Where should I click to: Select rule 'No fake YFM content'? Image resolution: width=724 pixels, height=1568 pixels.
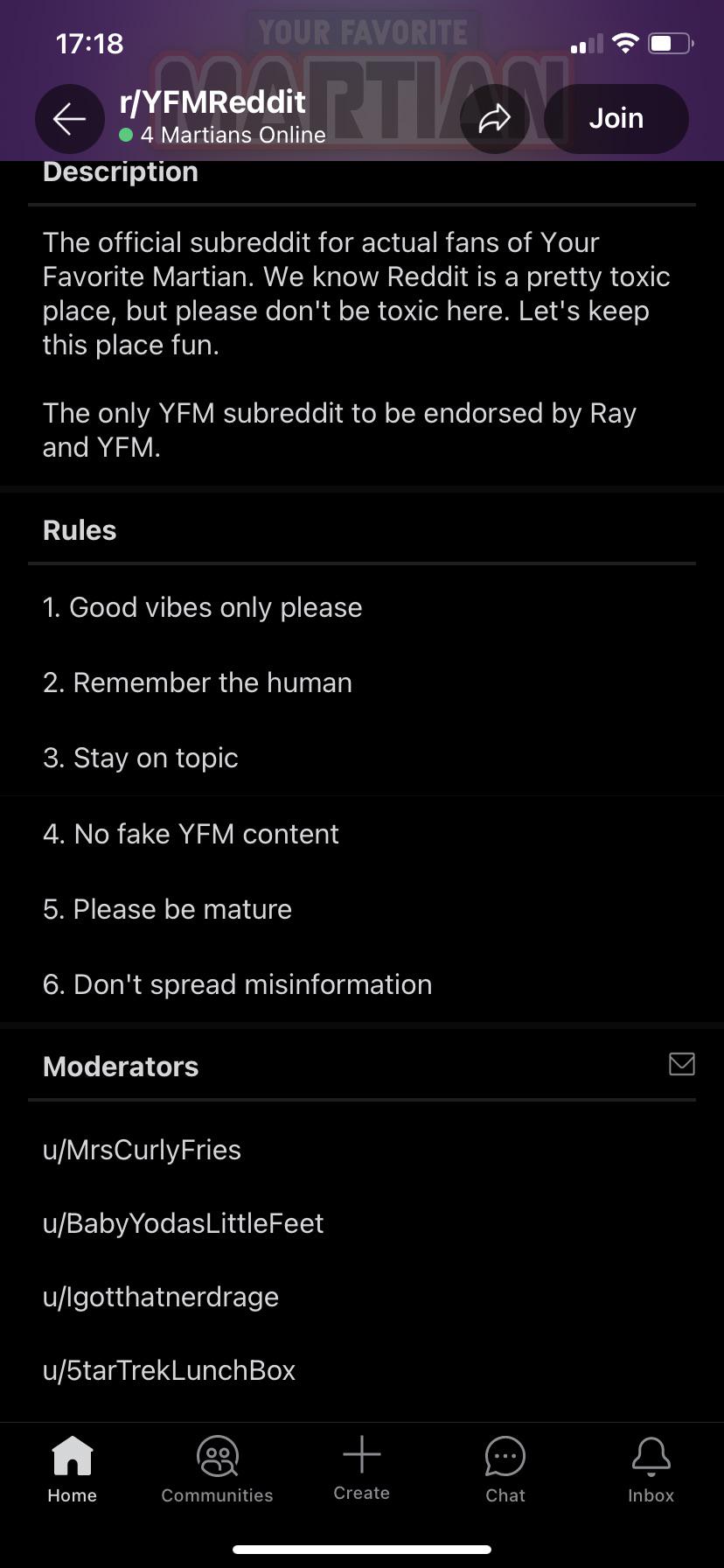coord(191,834)
